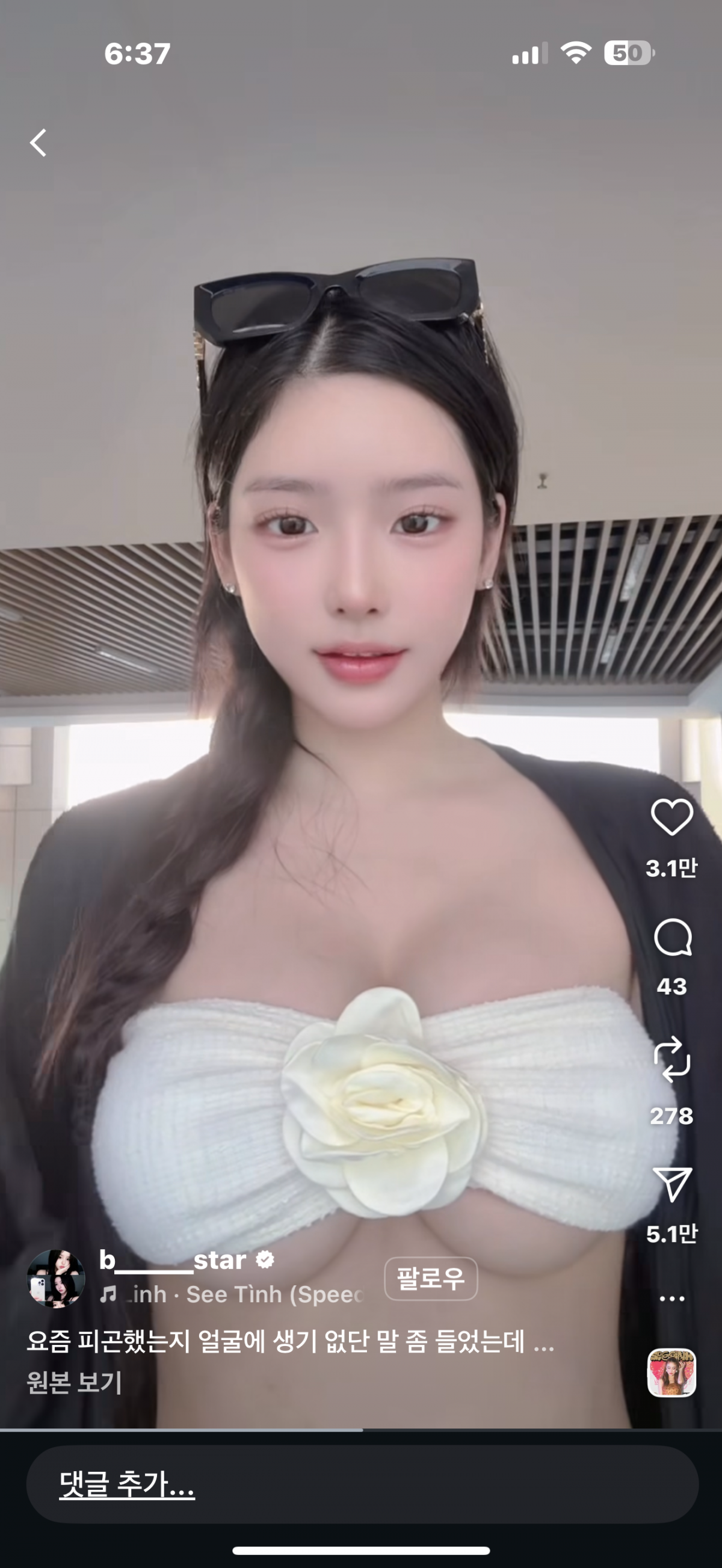Viewport: 722px width, 1568px height.
Task: Open the three-dot more options menu
Action: point(671,1299)
